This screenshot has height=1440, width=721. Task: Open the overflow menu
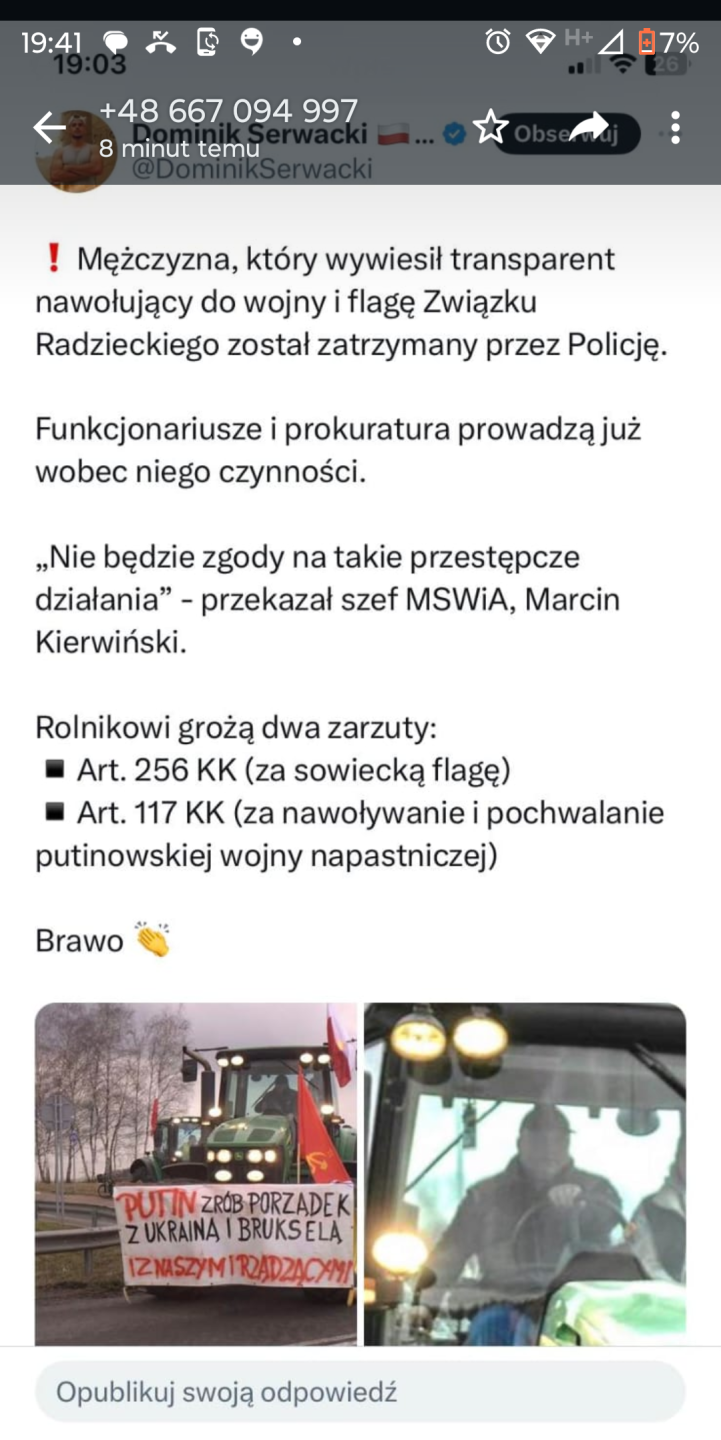pos(676,127)
